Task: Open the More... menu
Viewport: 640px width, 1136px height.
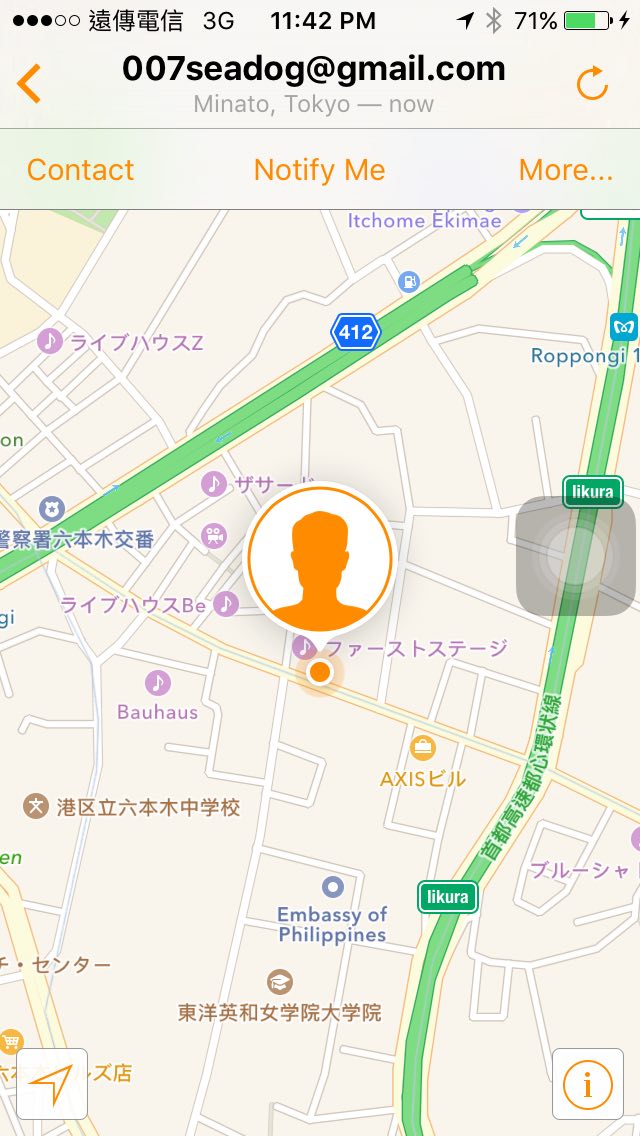Action: pos(565,170)
